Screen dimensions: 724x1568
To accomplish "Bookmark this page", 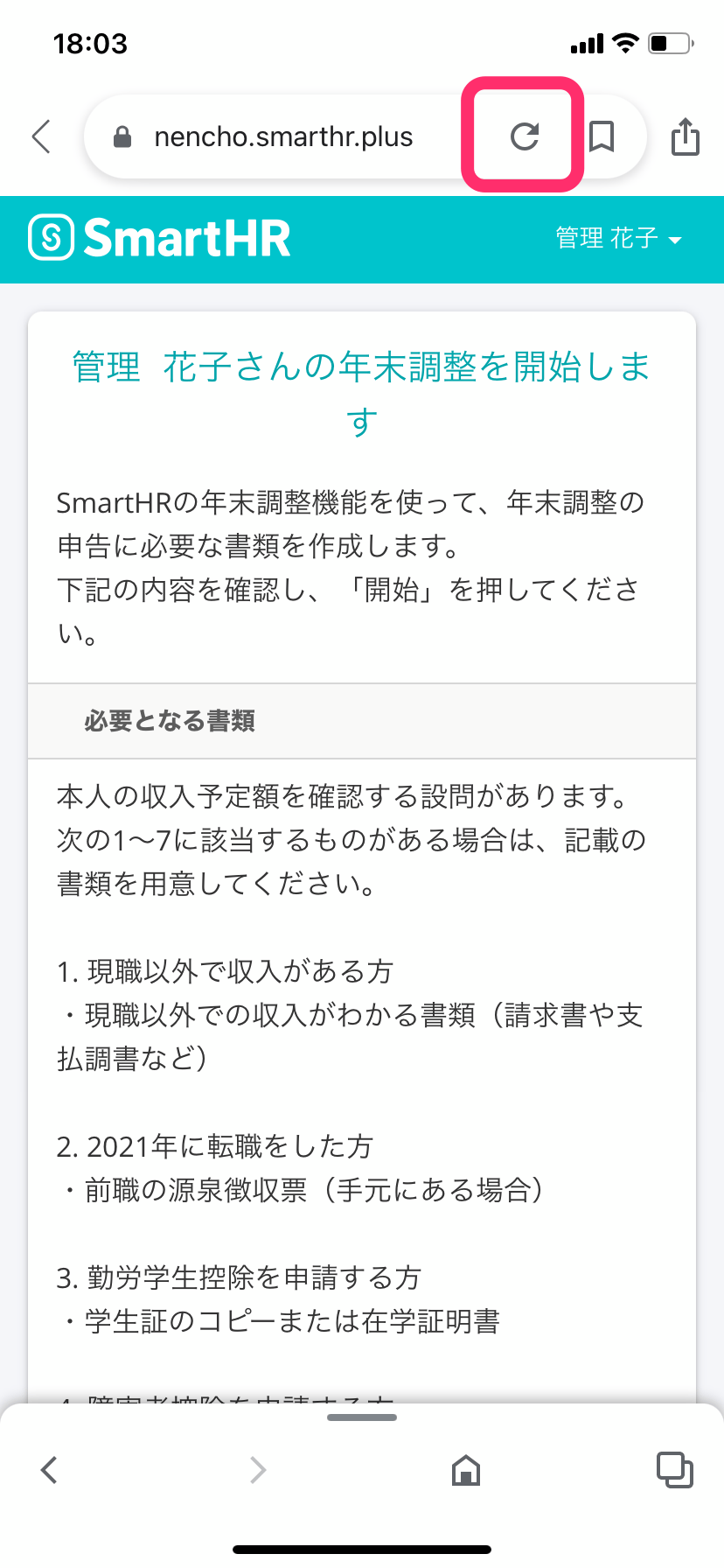I will click(x=602, y=136).
